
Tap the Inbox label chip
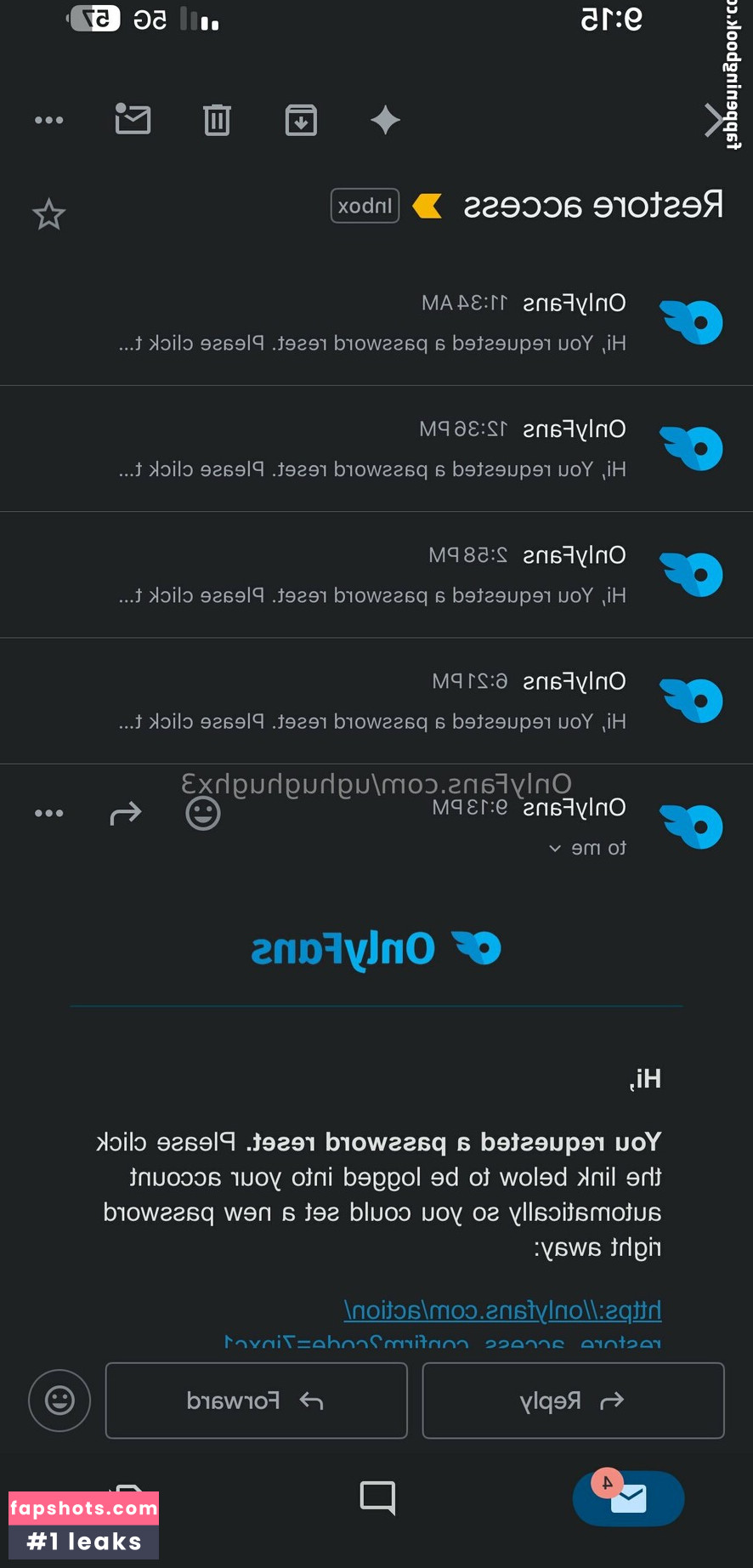coord(365,206)
